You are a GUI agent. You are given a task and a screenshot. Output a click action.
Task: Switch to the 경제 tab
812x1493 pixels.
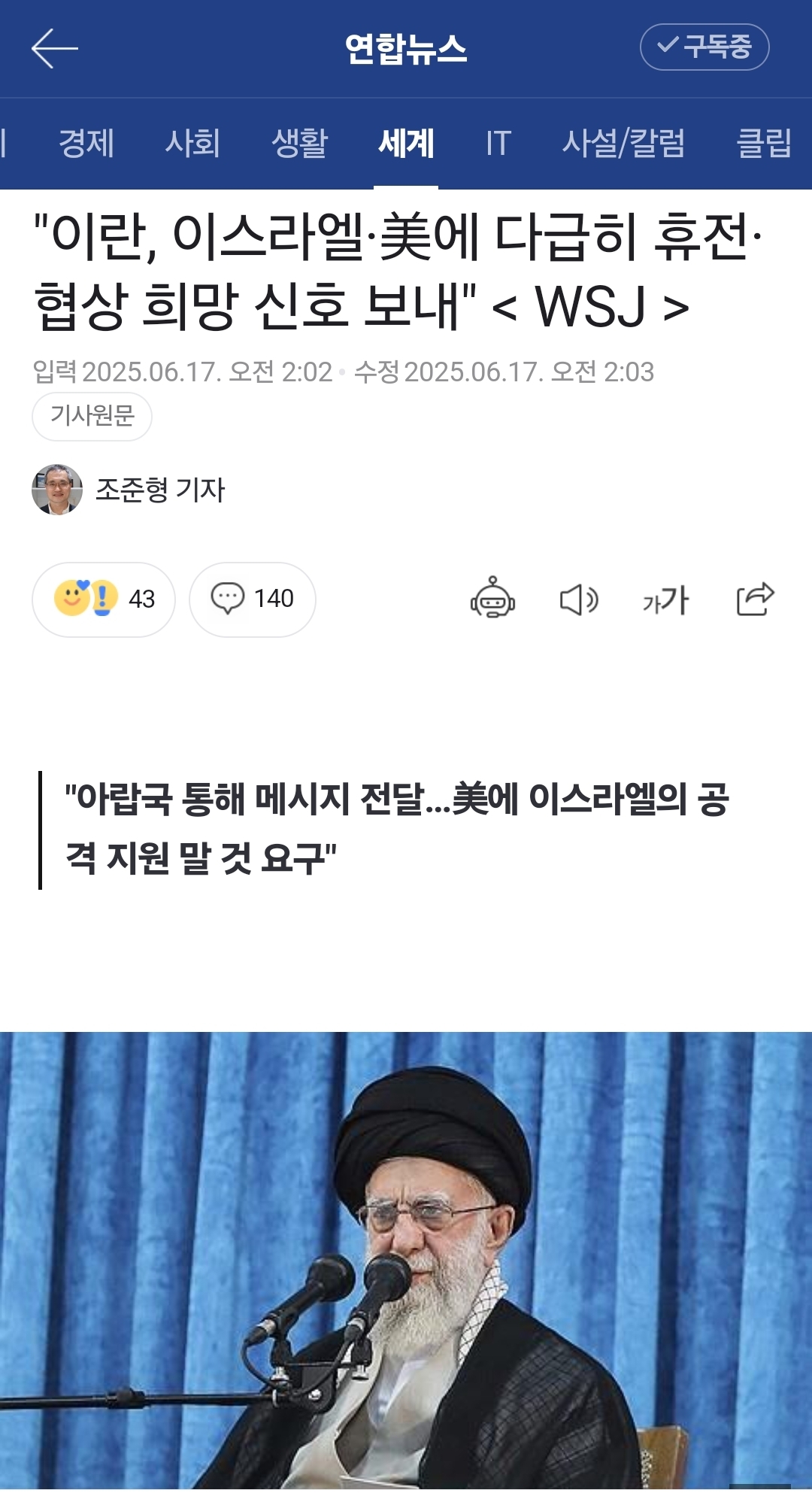tap(86, 143)
